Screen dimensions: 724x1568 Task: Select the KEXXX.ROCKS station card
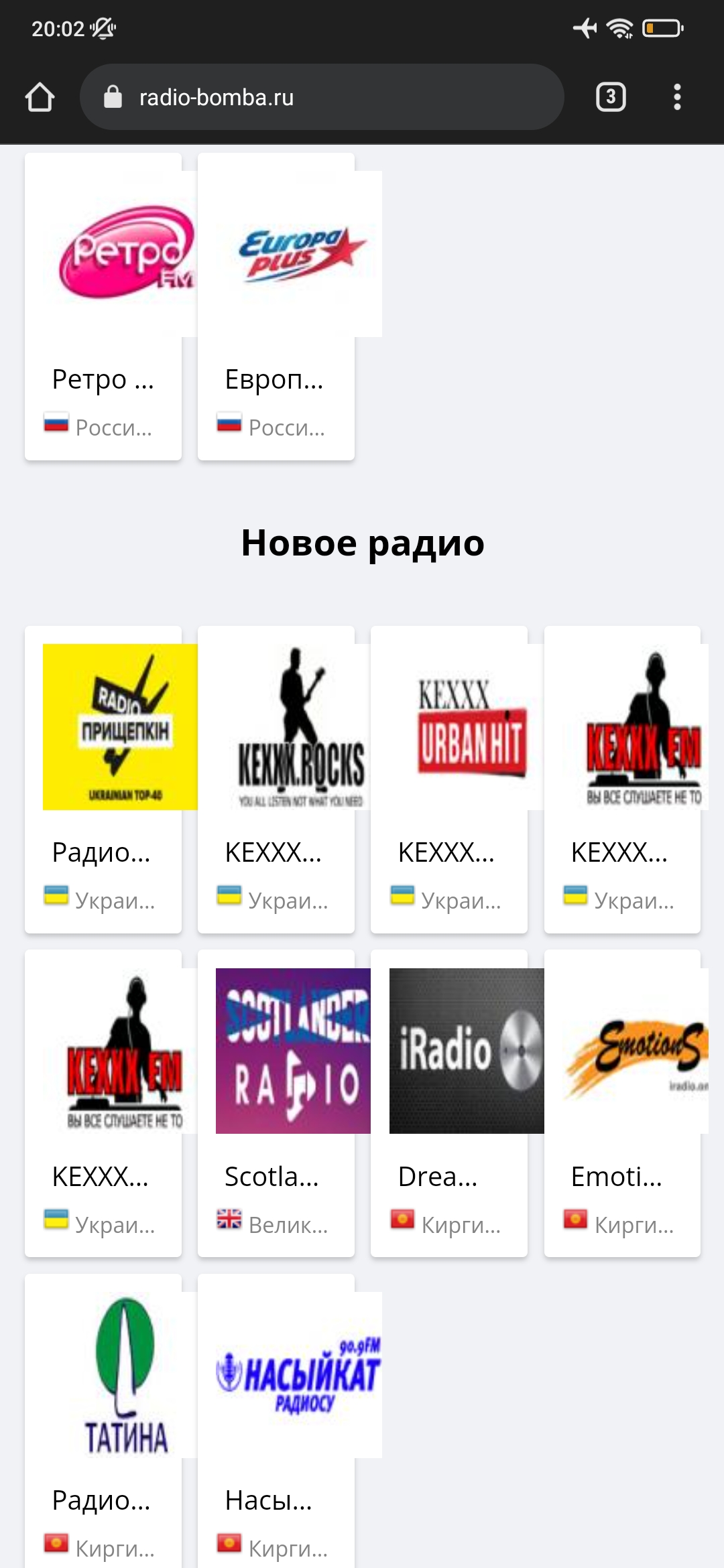click(276, 779)
